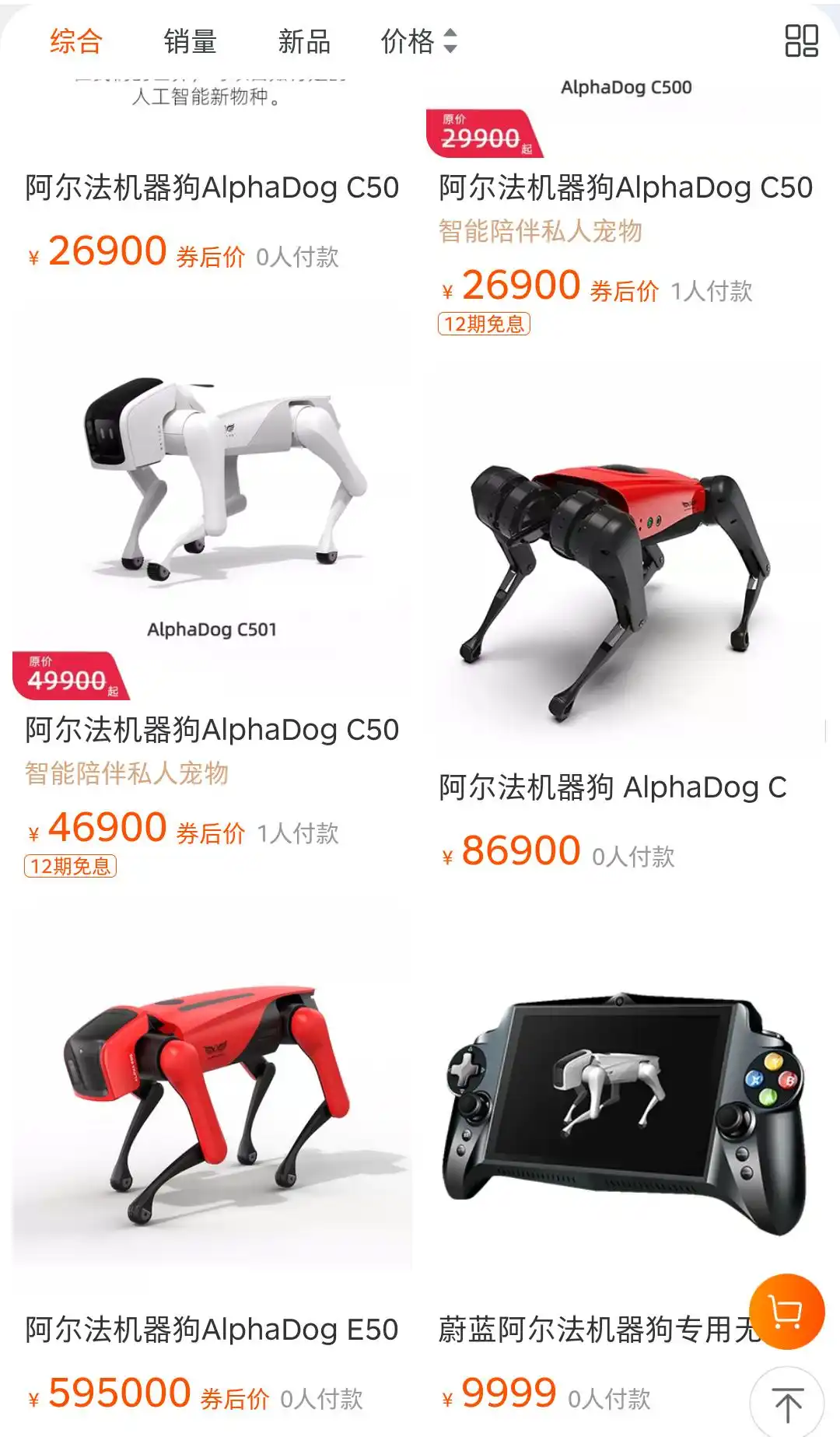Click the price sort up arrow
Image resolution: width=840 pixels, height=1437 pixels.
[450, 36]
